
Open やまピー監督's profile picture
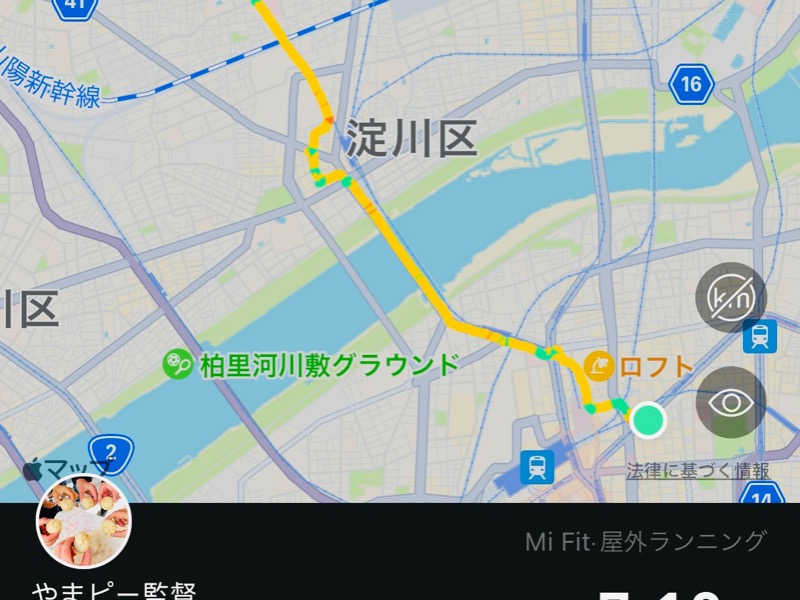(x=84, y=520)
